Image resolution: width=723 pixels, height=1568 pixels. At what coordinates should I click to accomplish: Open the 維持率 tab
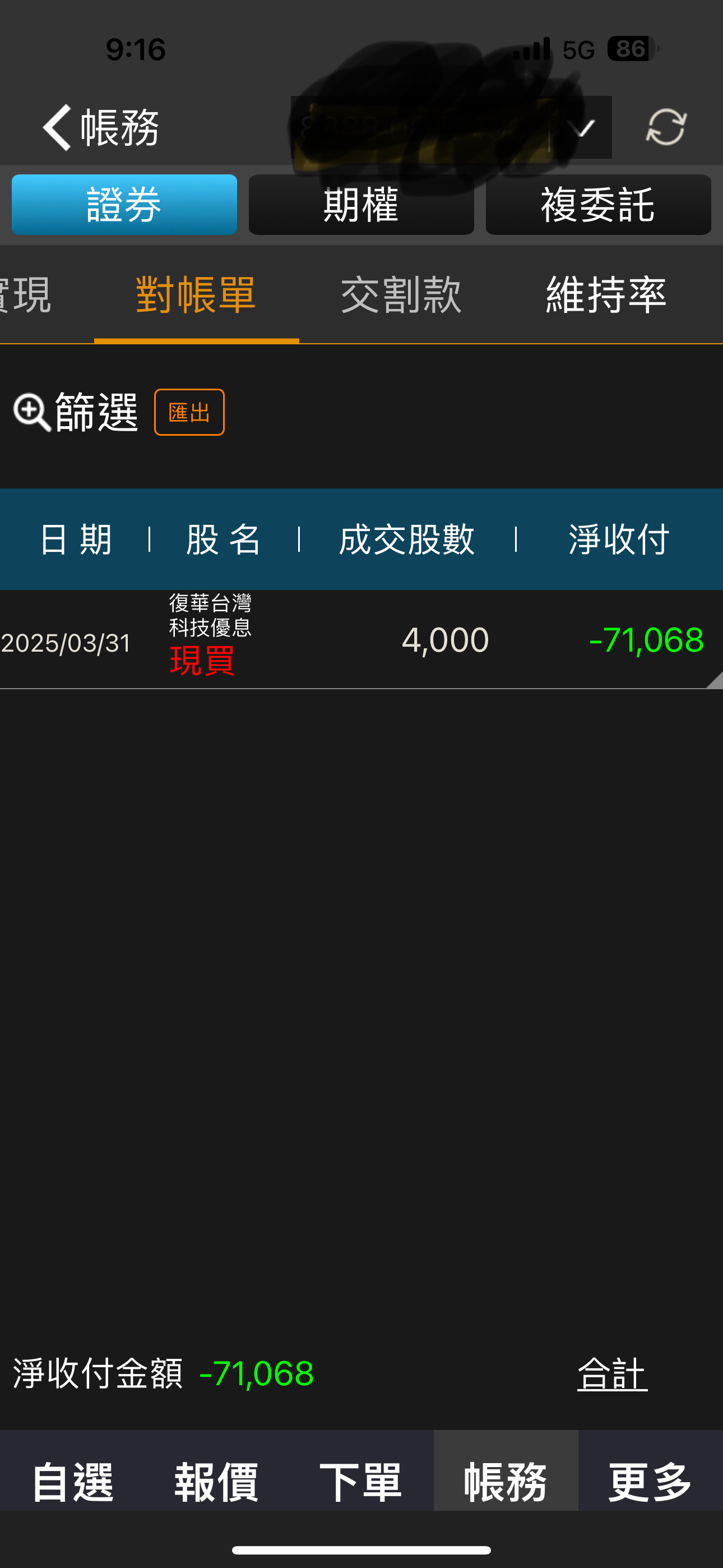tap(606, 295)
